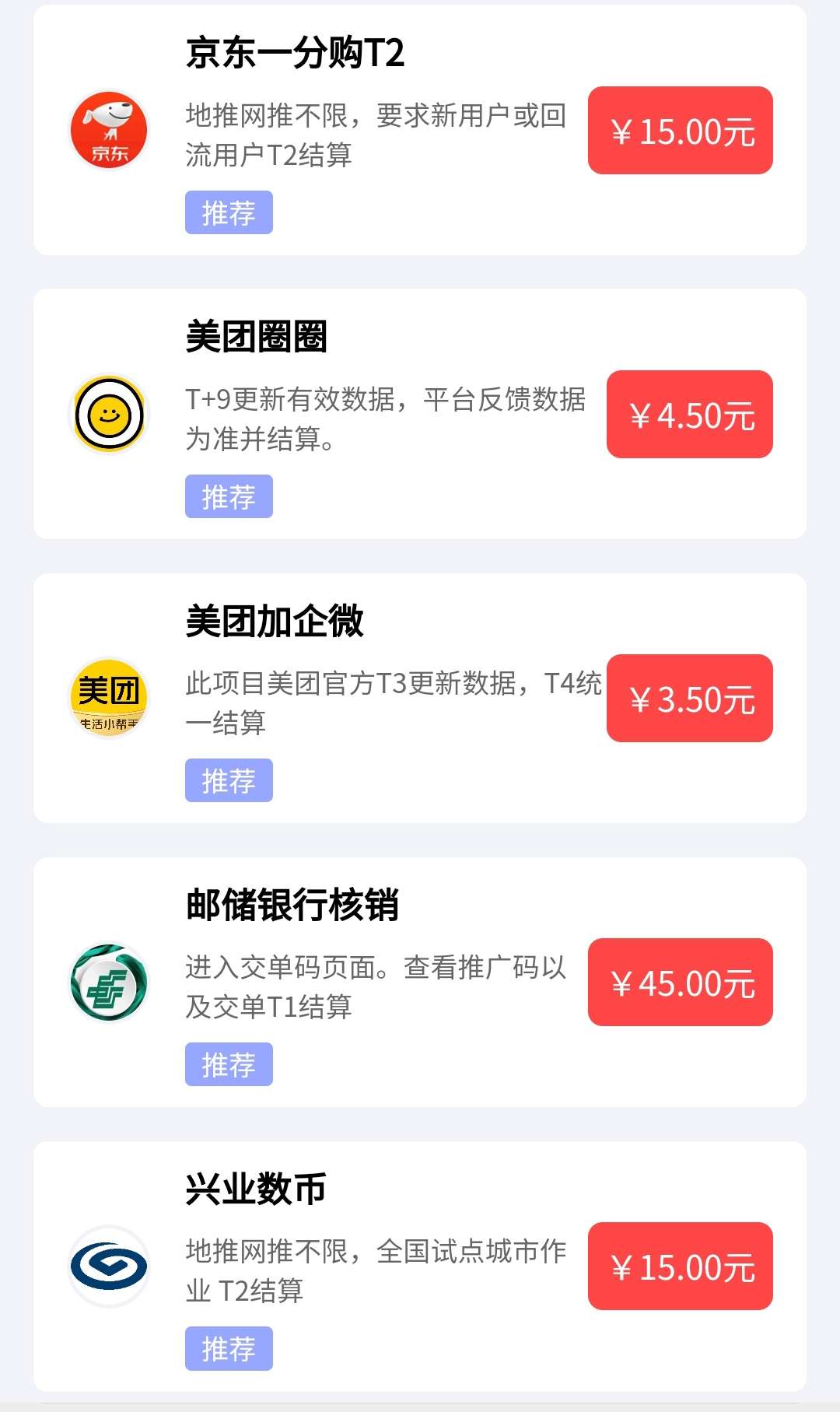
Task: Open the 邮储银行核销 task card
Action: click(x=420, y=982)
